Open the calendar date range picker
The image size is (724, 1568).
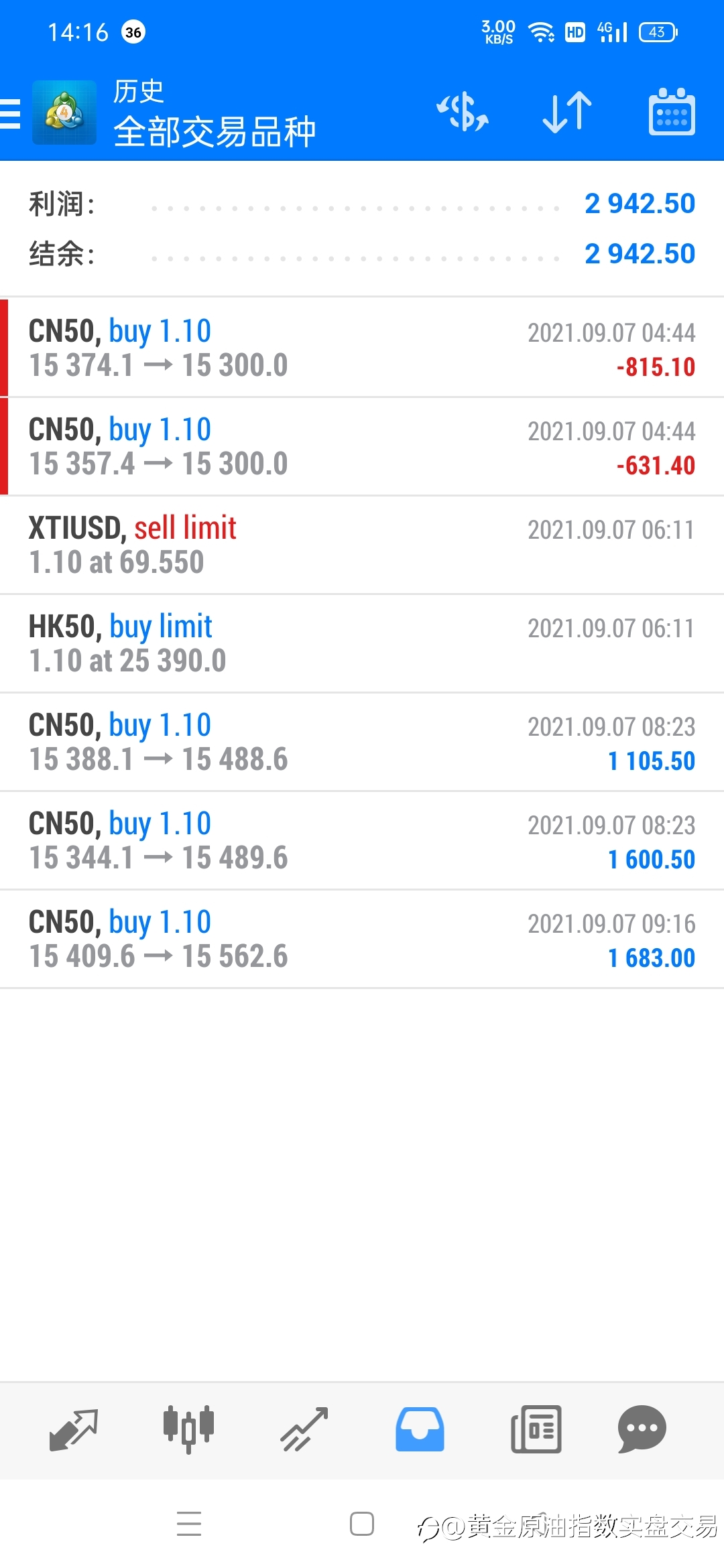672,112
